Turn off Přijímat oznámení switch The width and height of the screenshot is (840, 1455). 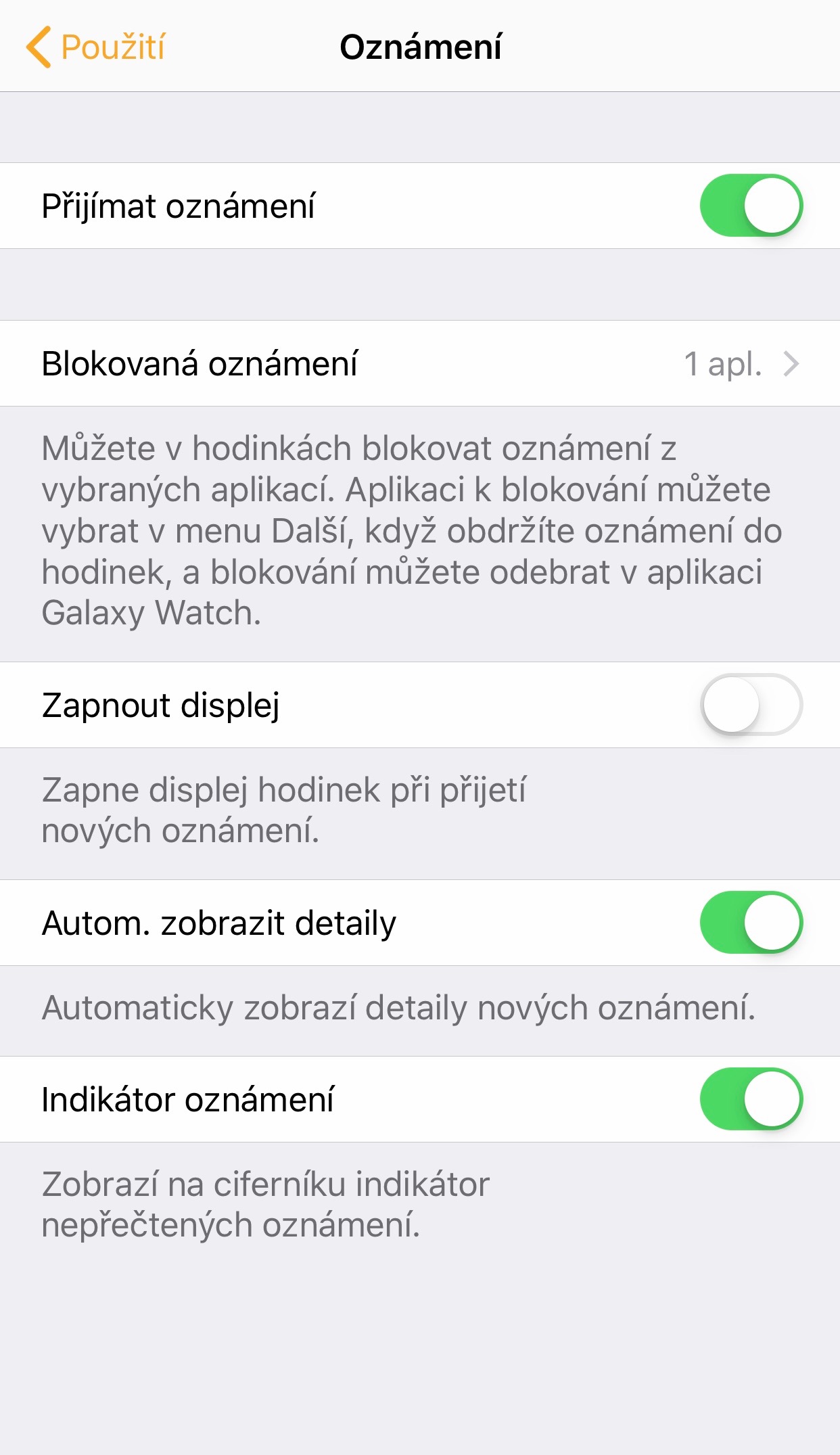tap(751, 206)
